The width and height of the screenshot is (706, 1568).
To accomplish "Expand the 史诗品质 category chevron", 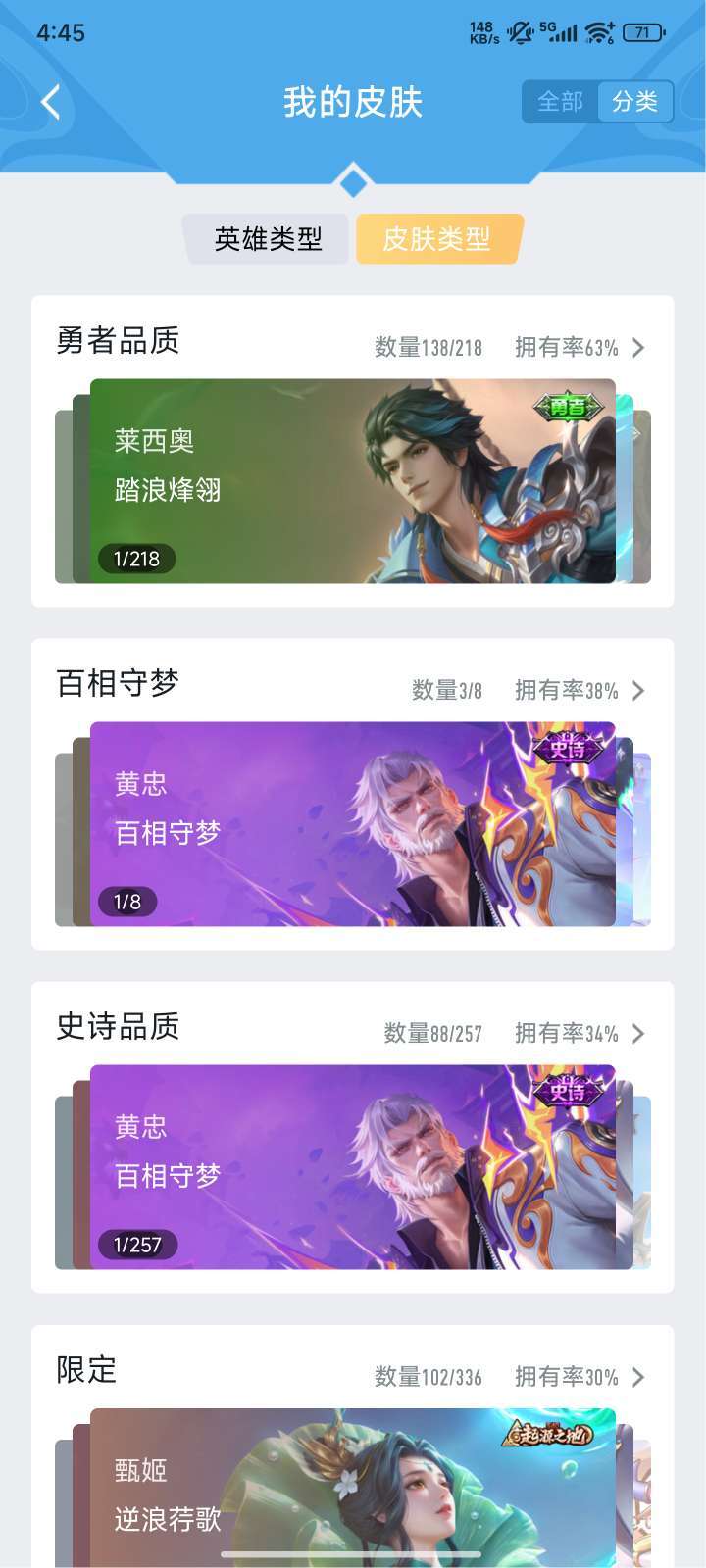I will (x=638, y=1034).
